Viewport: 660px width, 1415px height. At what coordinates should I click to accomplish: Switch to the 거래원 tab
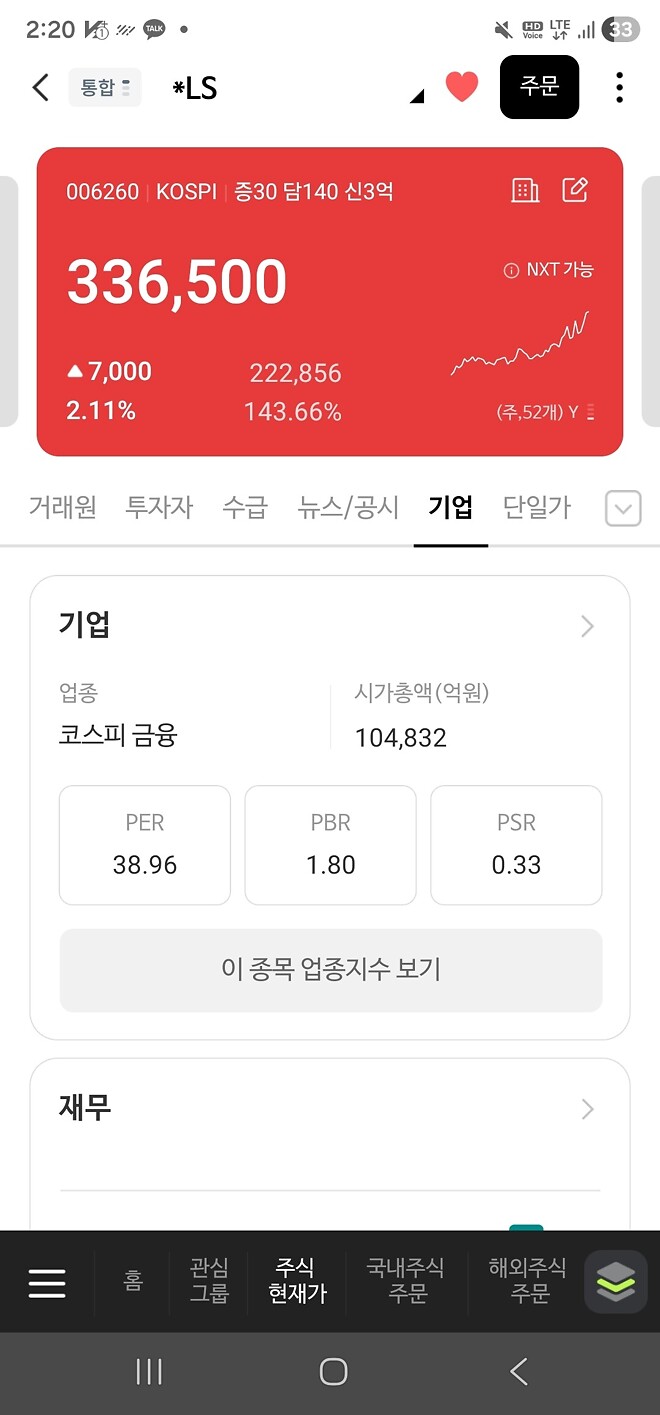tap(63, 507)
